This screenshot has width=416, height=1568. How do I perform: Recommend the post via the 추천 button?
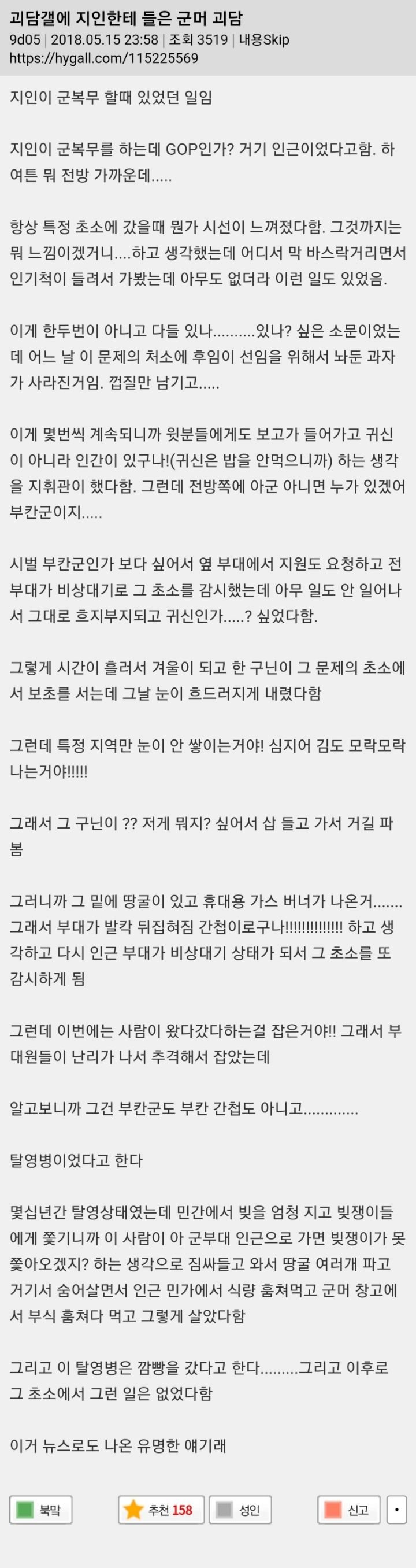(161, 1510)
